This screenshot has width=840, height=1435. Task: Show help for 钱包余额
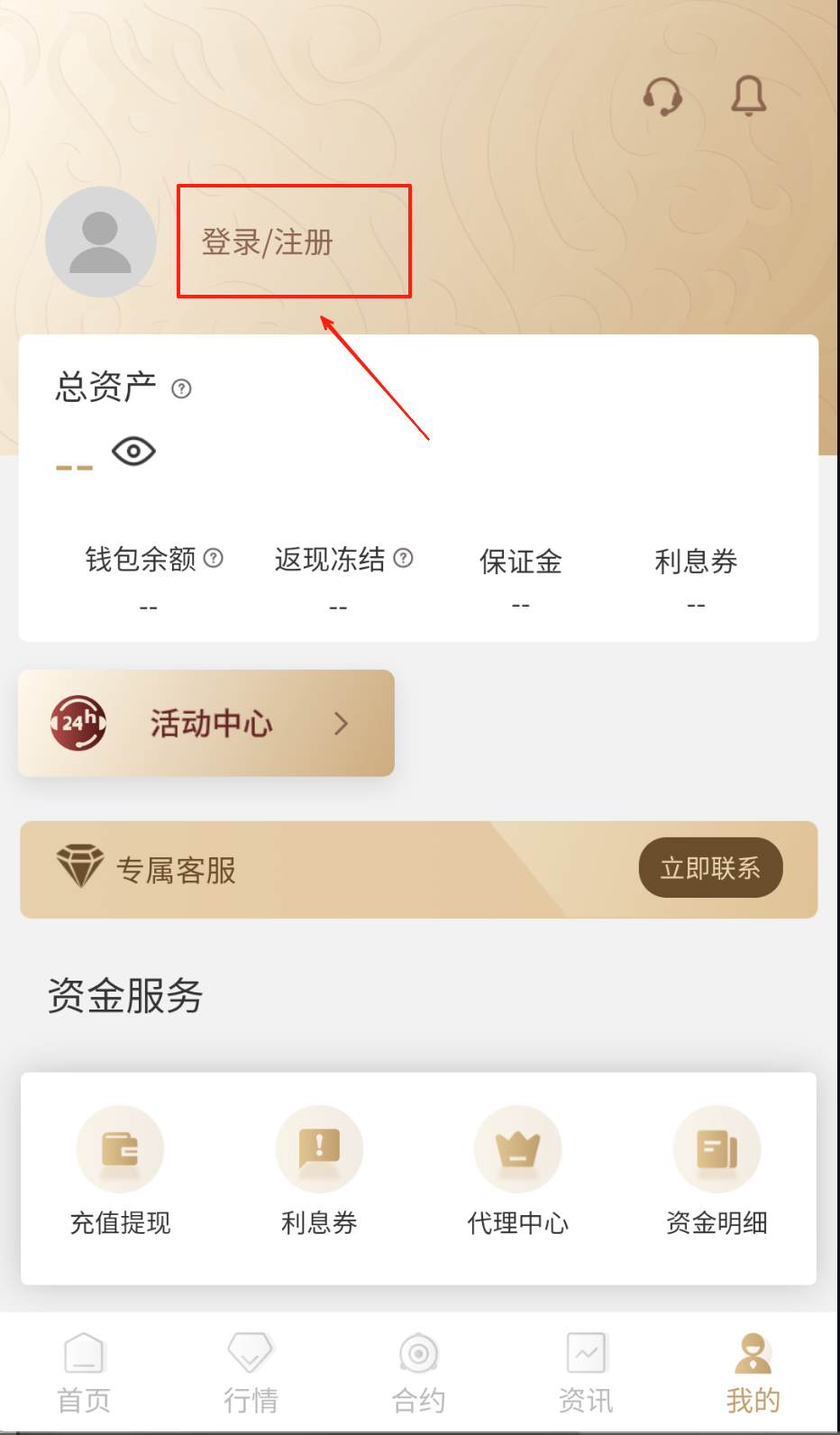click(214, 558)
